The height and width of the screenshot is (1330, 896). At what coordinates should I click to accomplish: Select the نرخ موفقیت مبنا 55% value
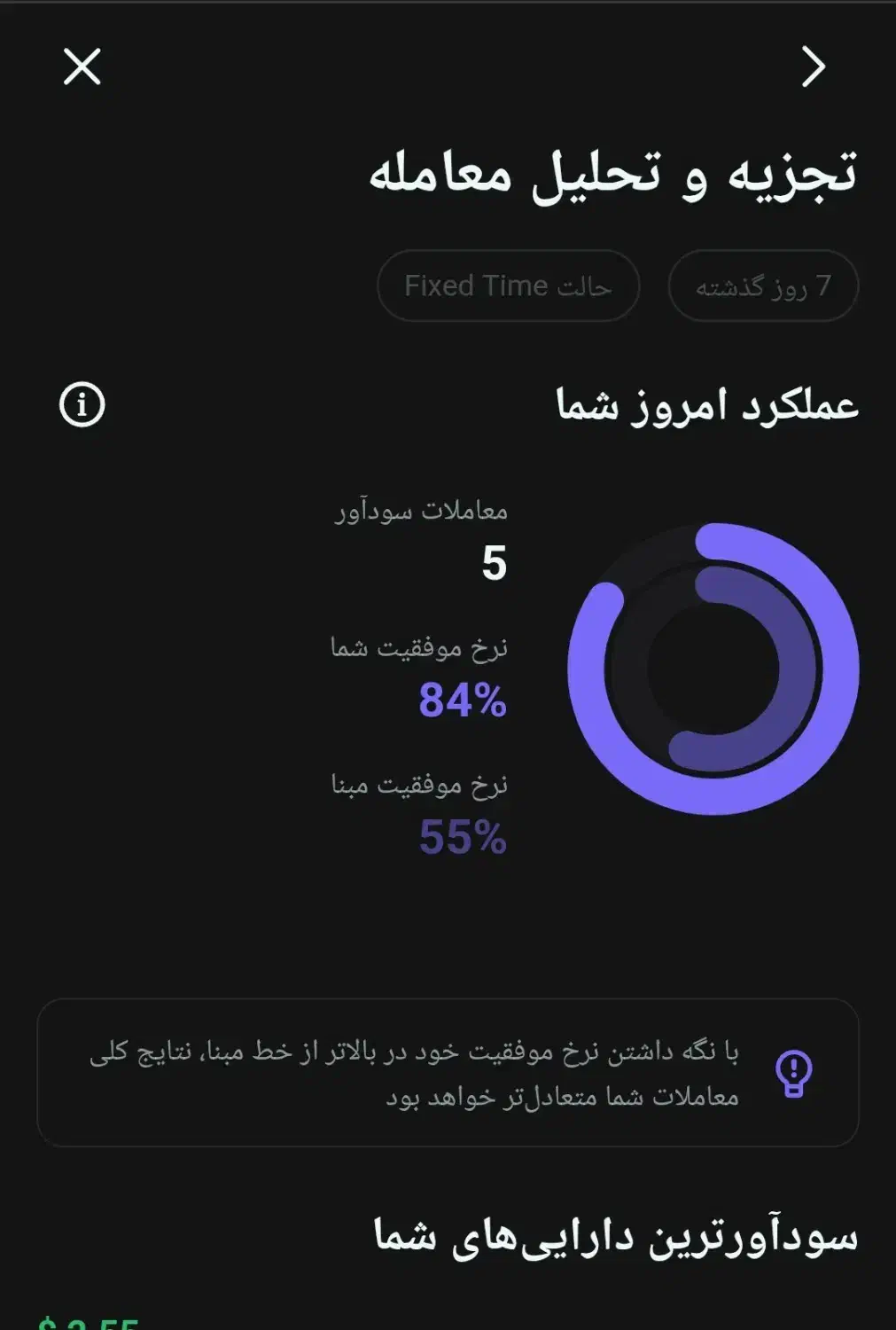coord(462,837)
